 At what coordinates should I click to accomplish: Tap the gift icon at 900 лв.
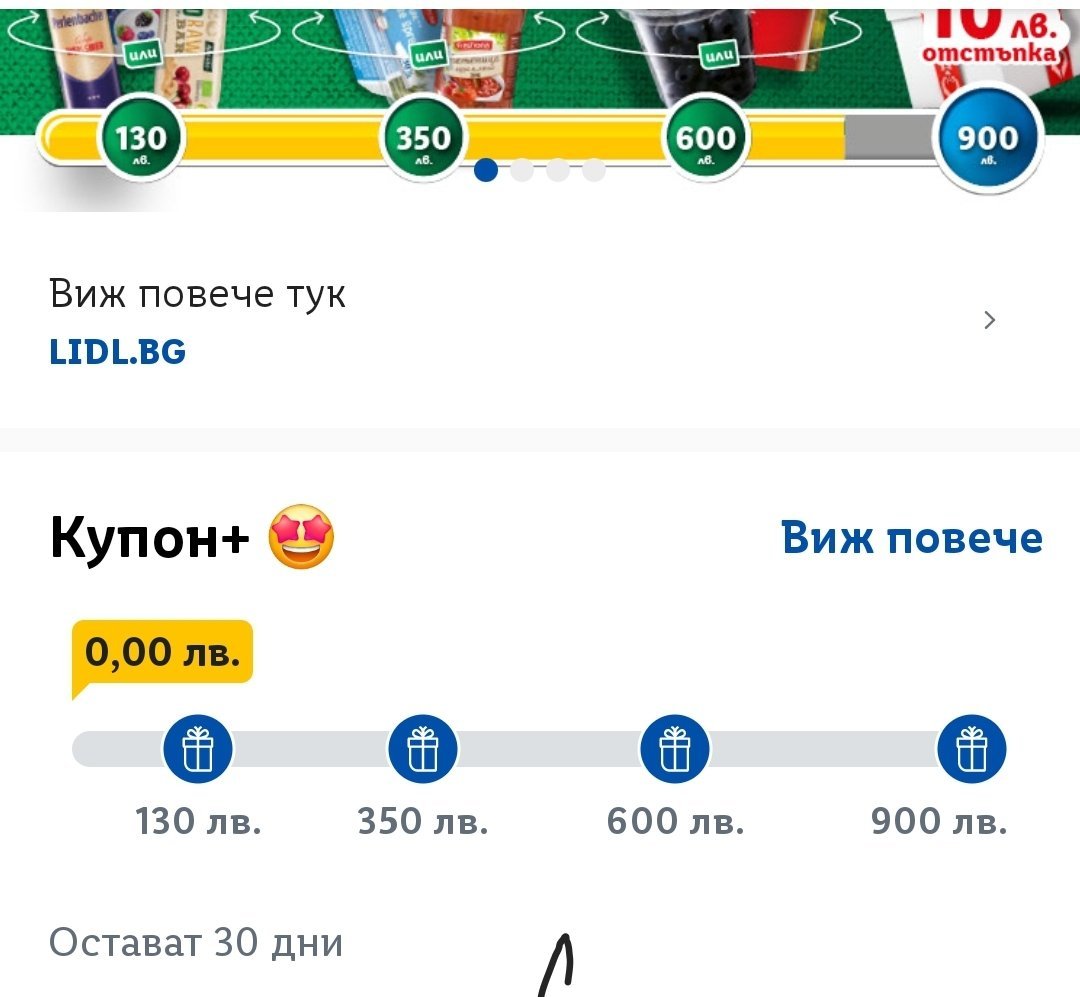pos(971,749)
